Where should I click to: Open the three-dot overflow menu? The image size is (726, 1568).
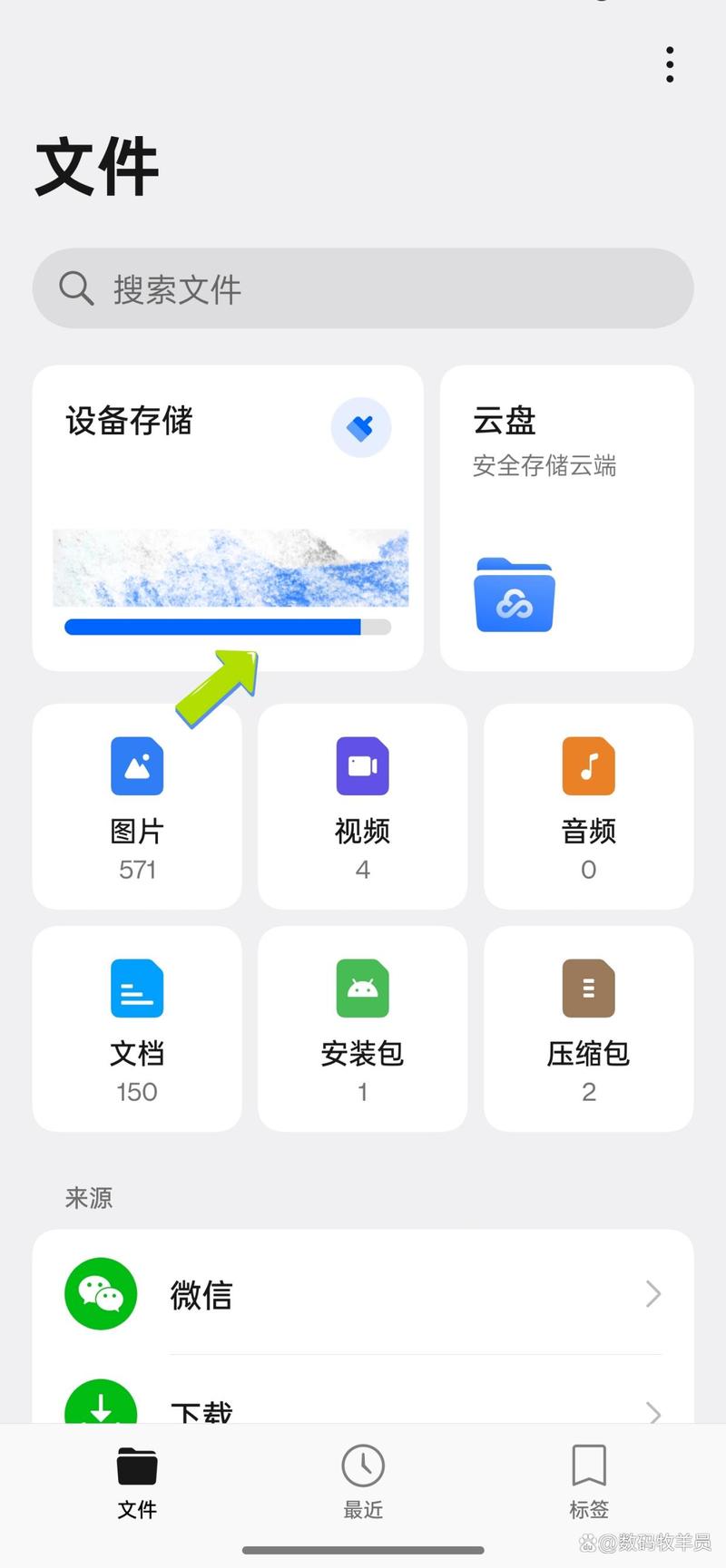669,63
